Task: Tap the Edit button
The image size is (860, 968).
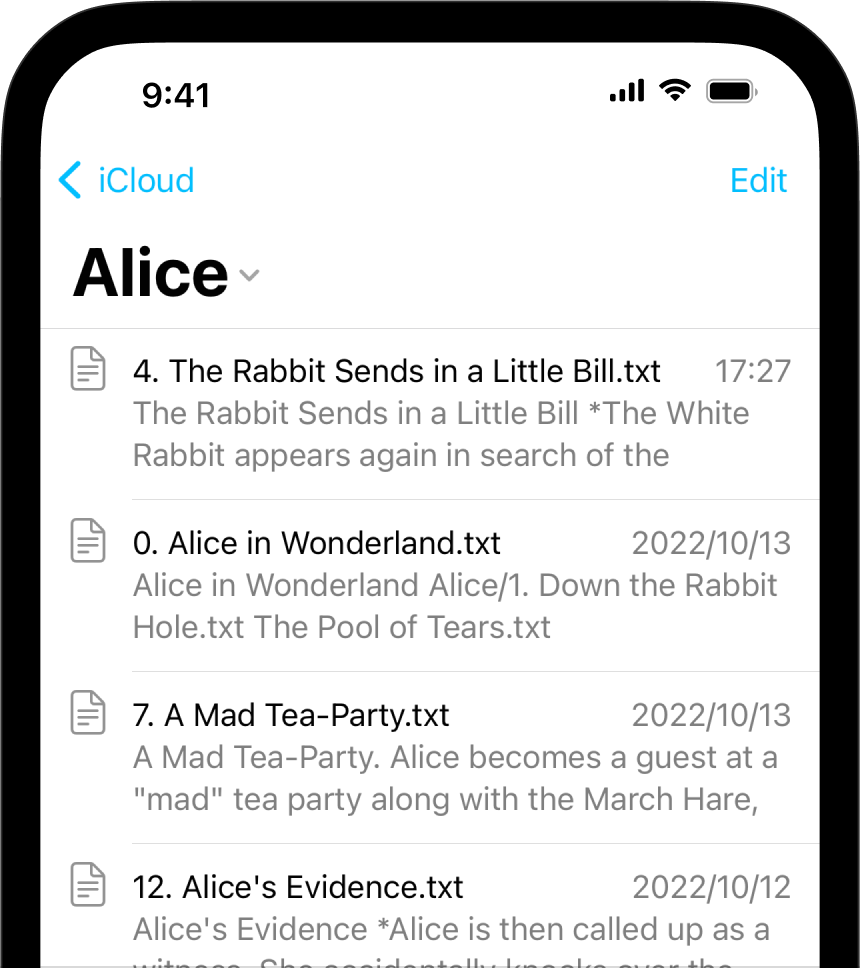Action: [x=758, y=181]
